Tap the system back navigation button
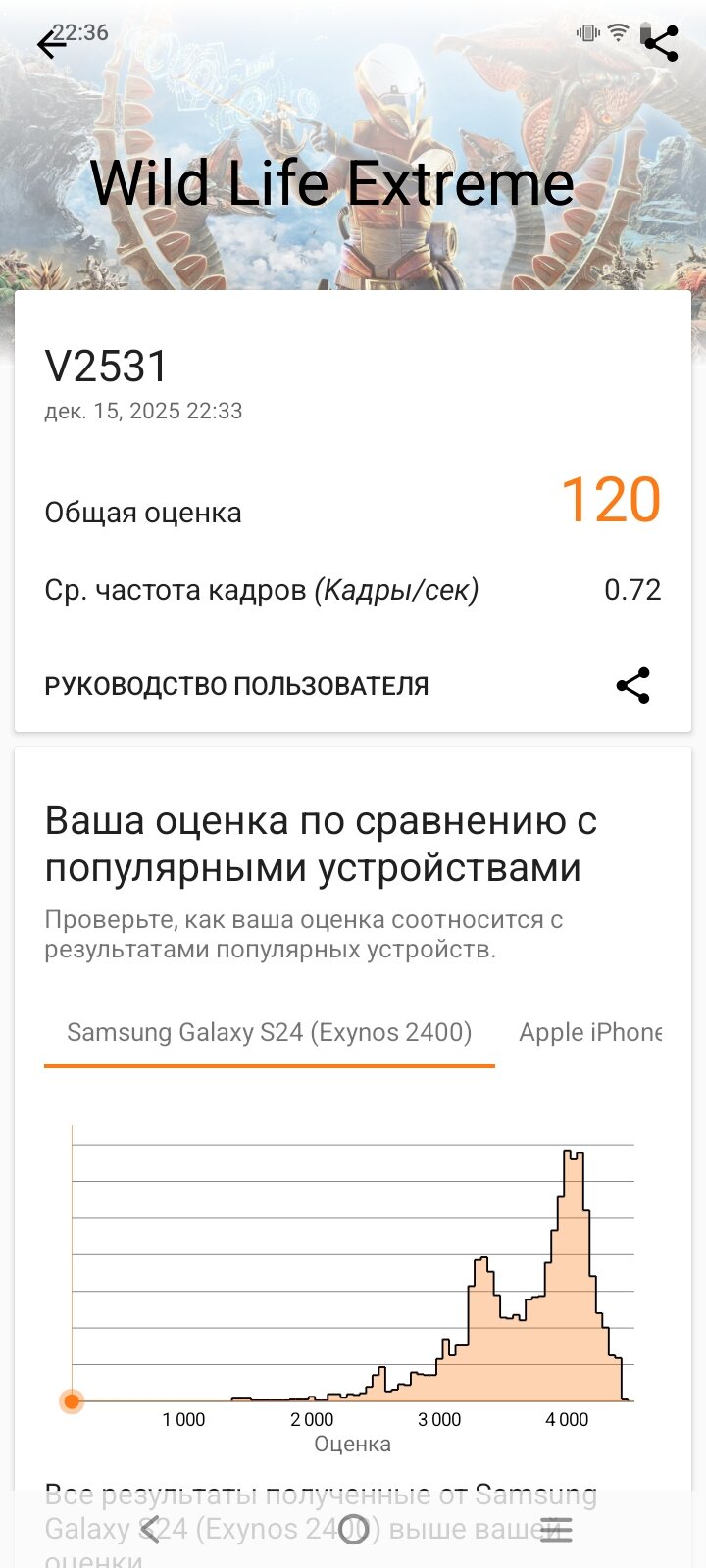Viewport: 706px width, 1568px height. (150, 1530)
